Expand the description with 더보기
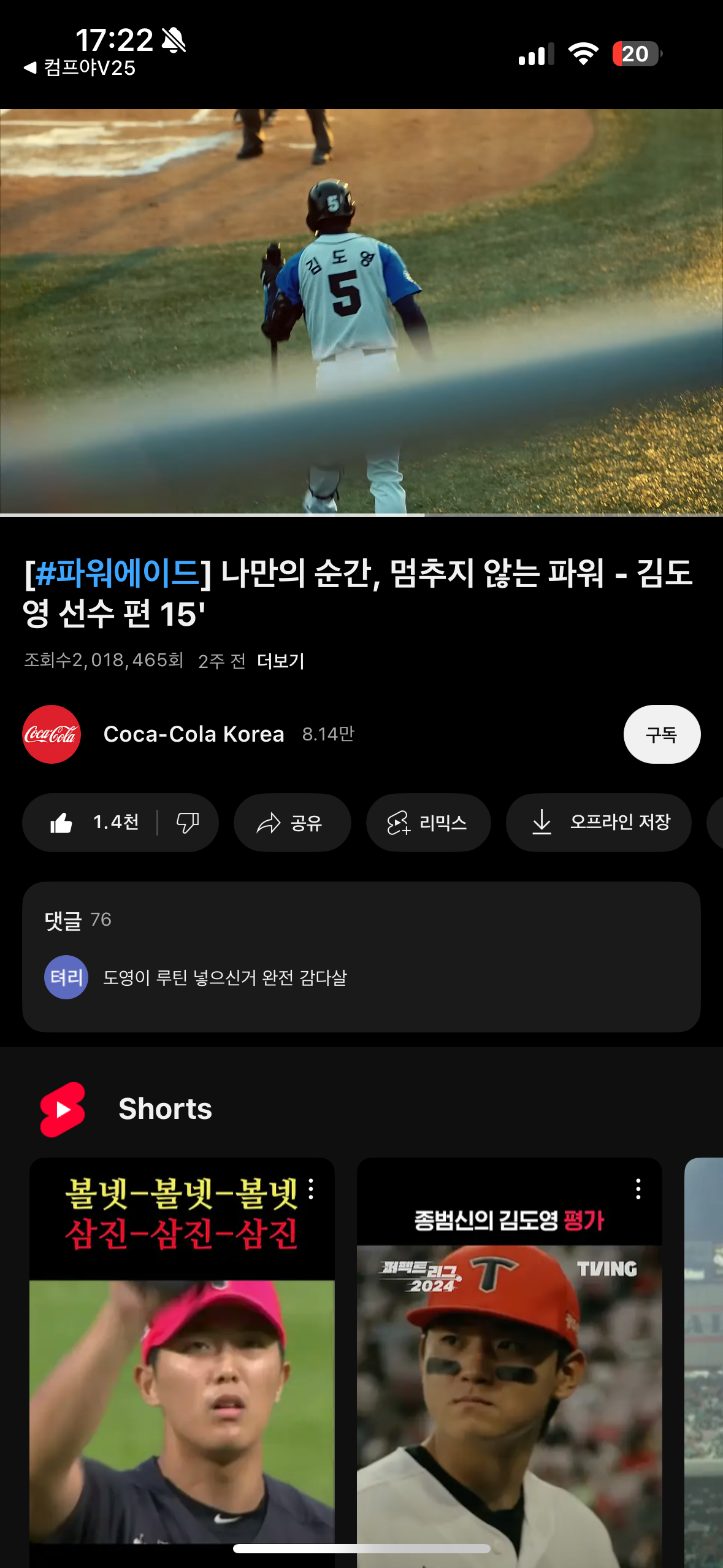Screen dimensions: 723x1568 tap(280, 661)
